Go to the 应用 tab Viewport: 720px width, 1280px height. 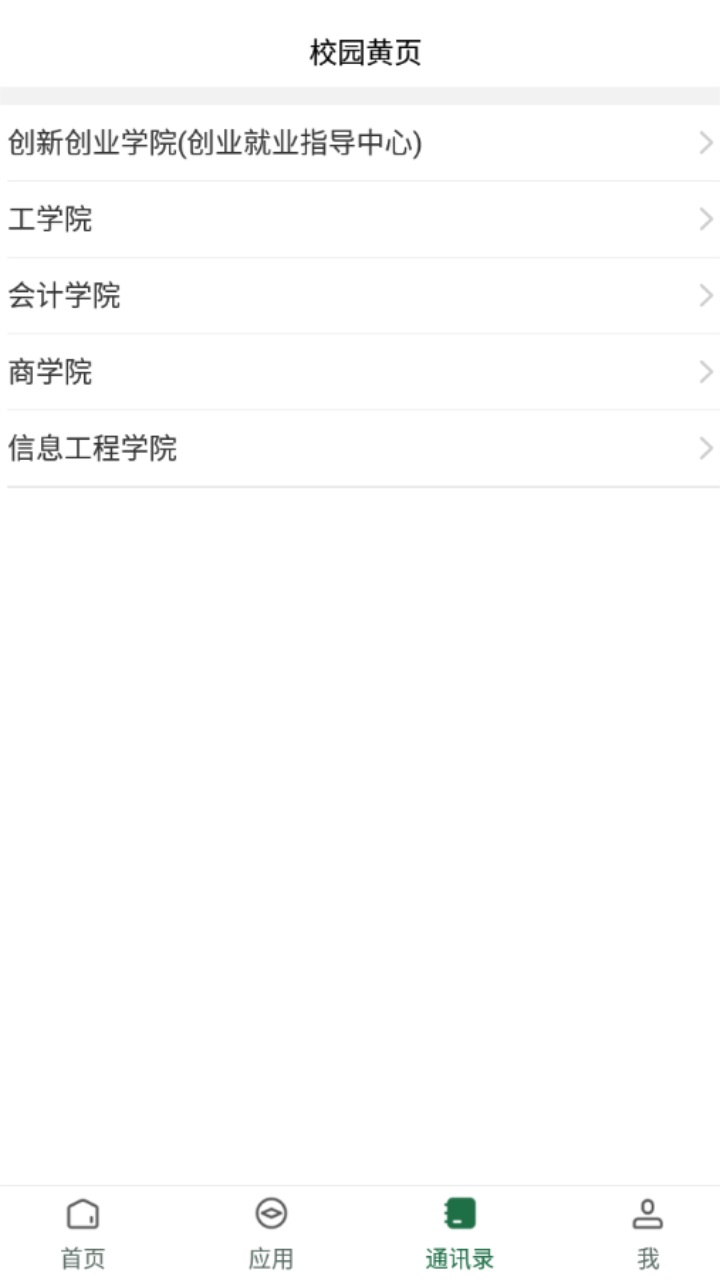271,1234
